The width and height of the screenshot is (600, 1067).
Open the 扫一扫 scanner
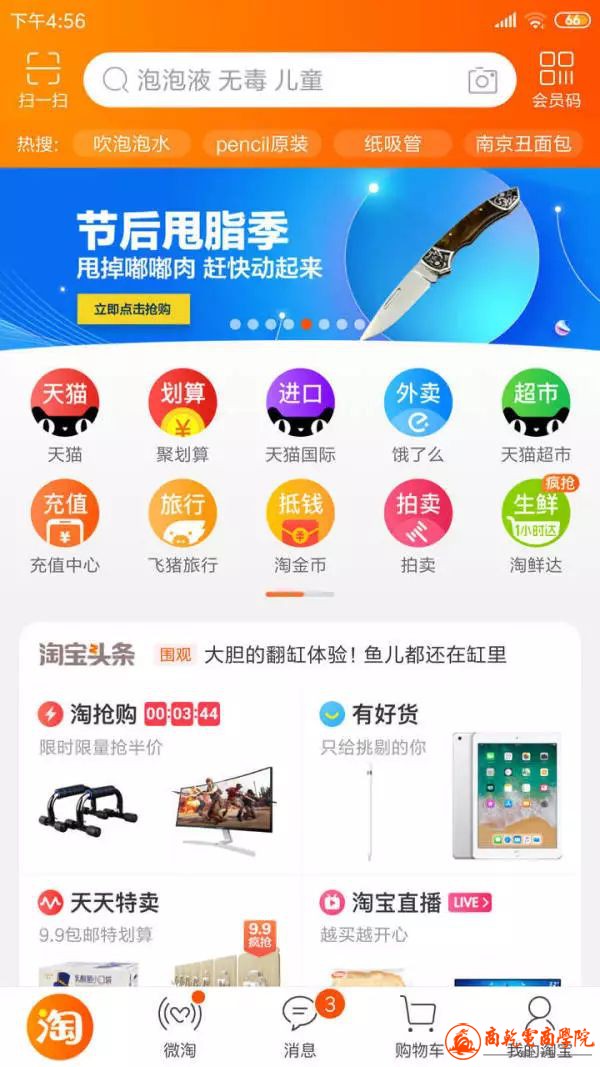coord(43,80)
